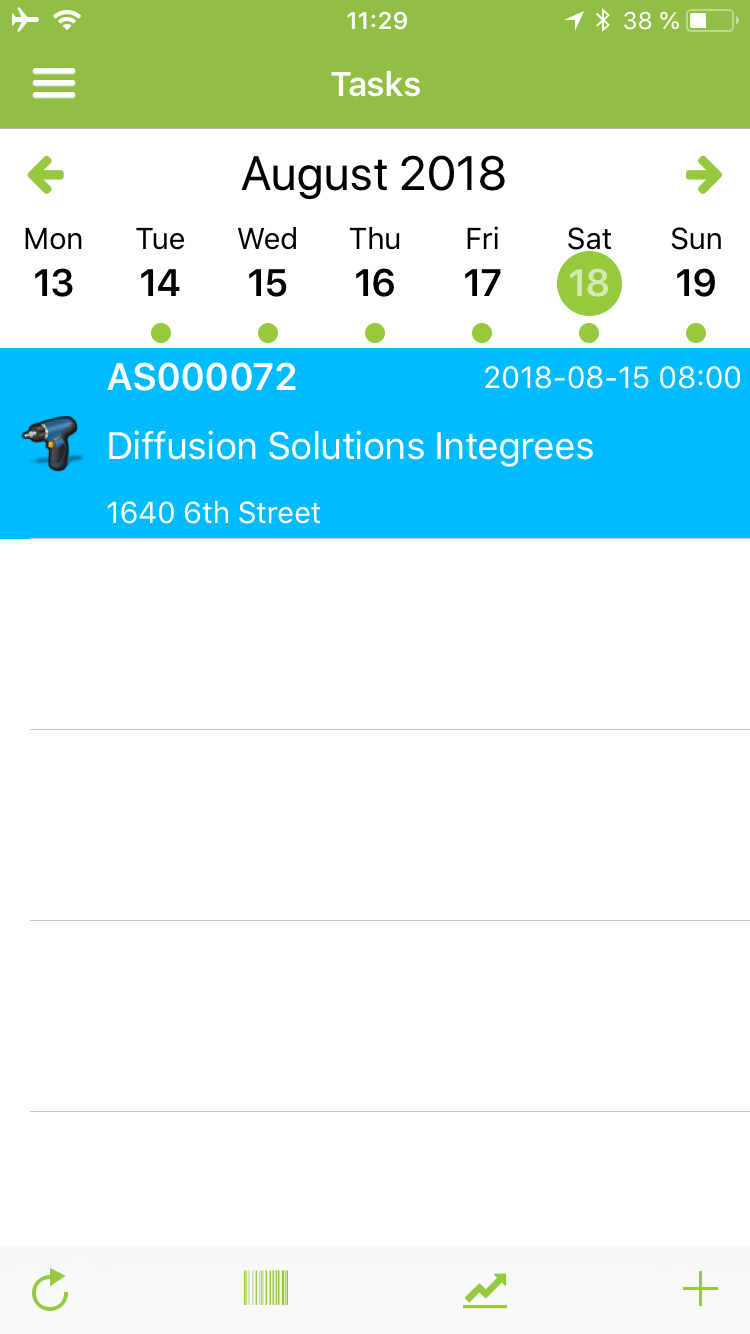Add a new task
This screenshot has width=750, height=1334.
click(x=700, y=1289)
